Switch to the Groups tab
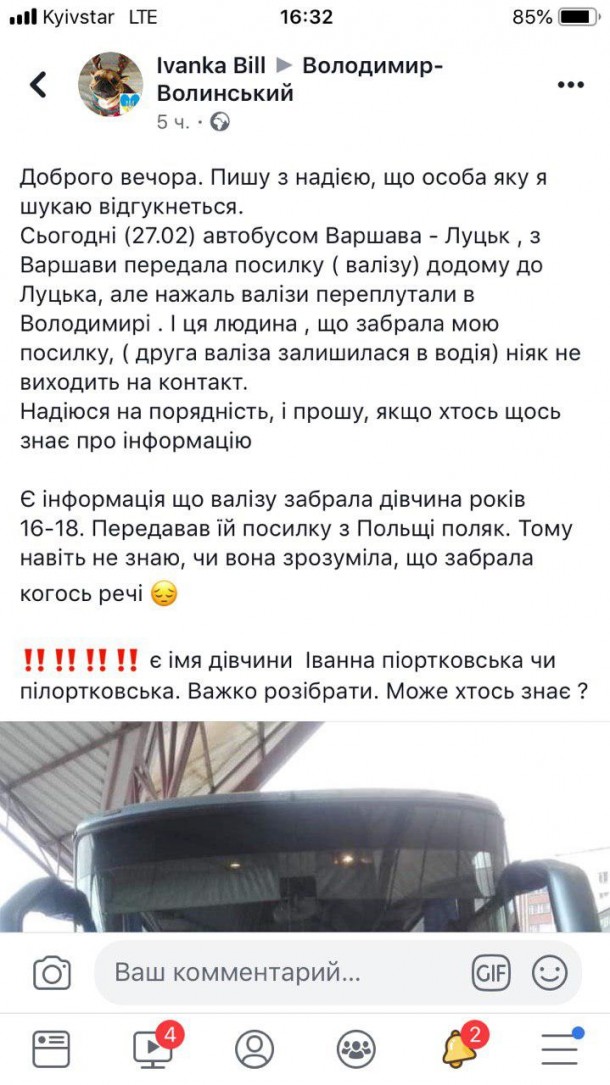The width and height of the screenshot is (610, 1085). click(356, 1050)
